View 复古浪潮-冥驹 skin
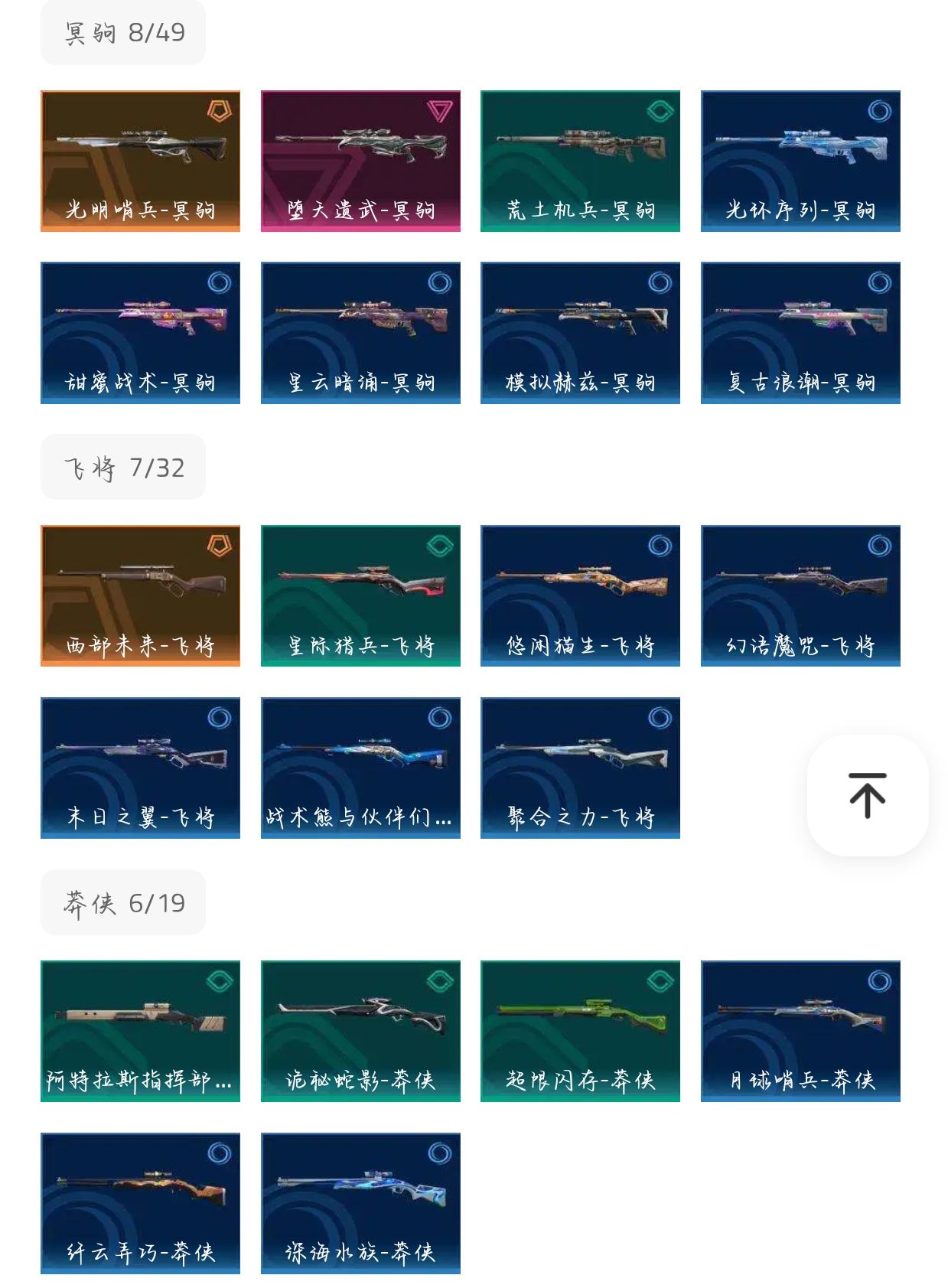Viewport: 948px width, 1288px height. (x=800, y=332)
